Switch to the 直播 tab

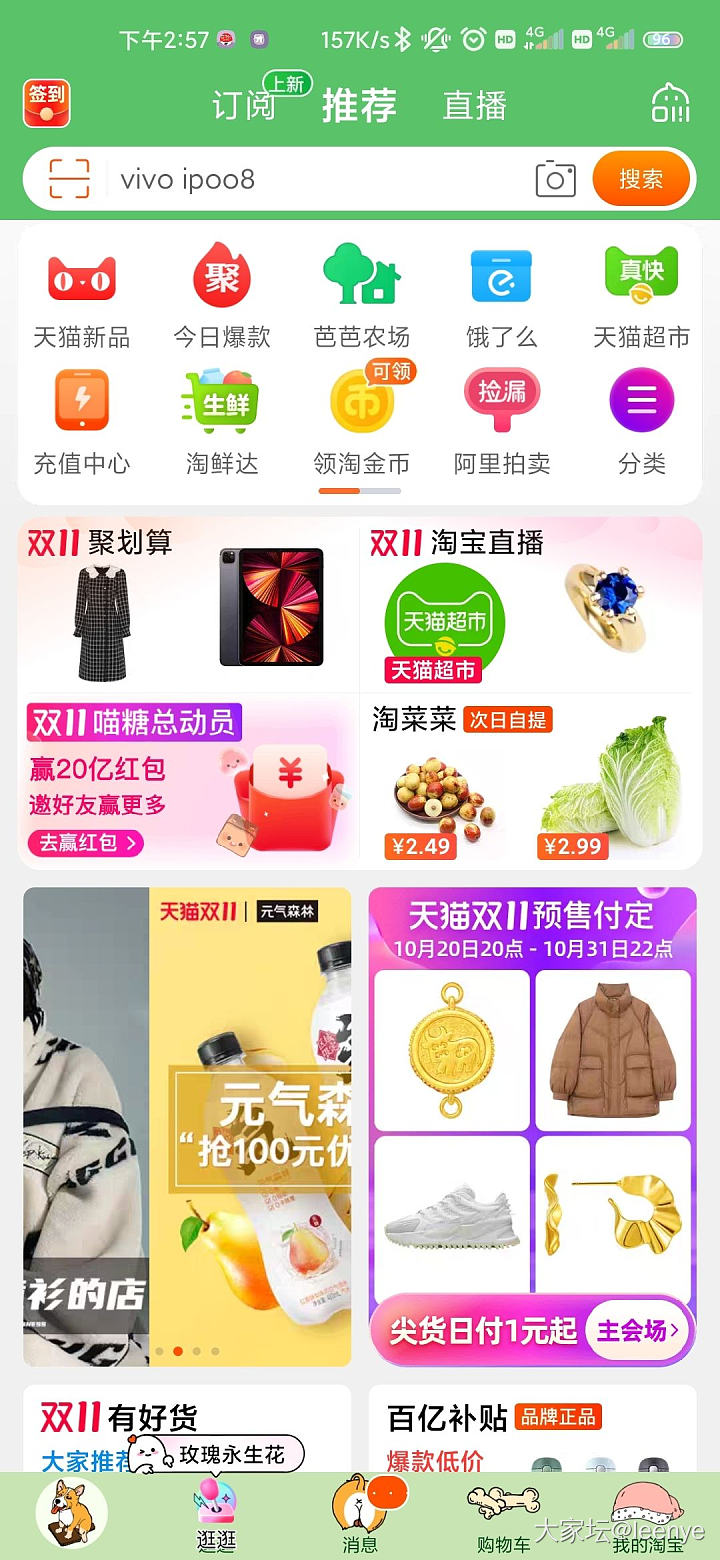(x=474, y=105)
